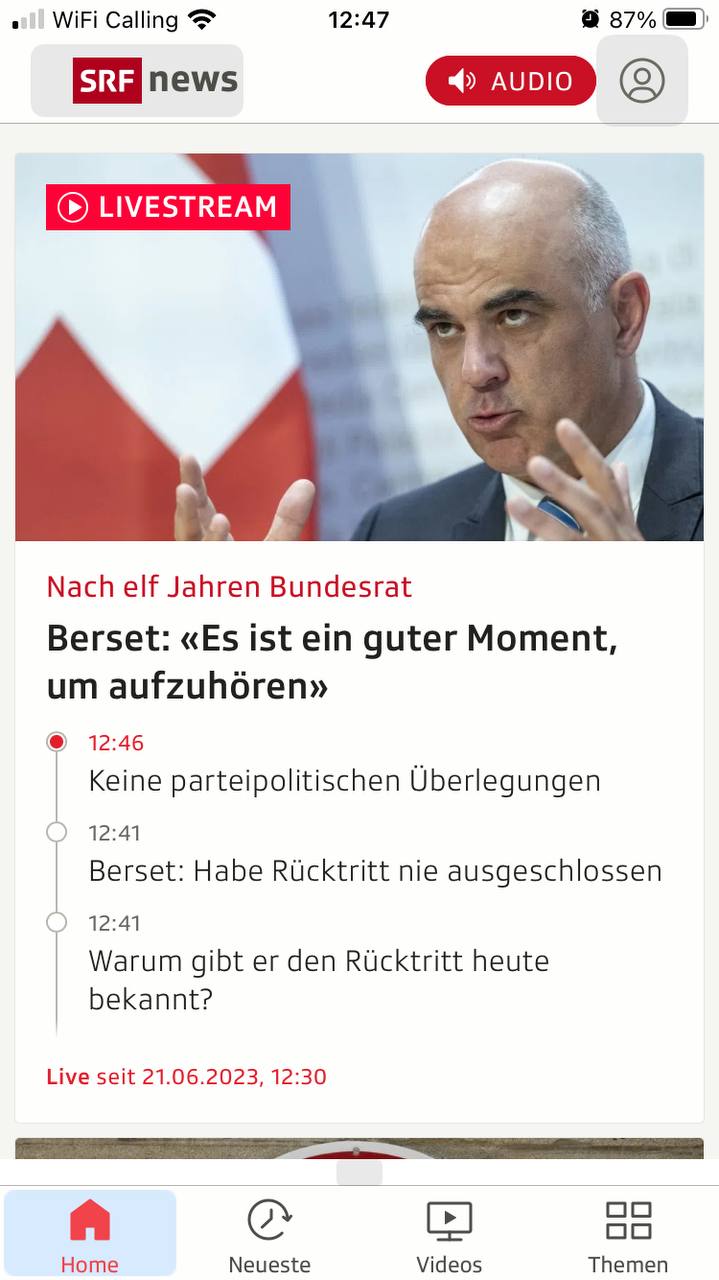Open the Berset livestream image
The height and width of the screenshot is (1280, 719).
click(359, 347)
